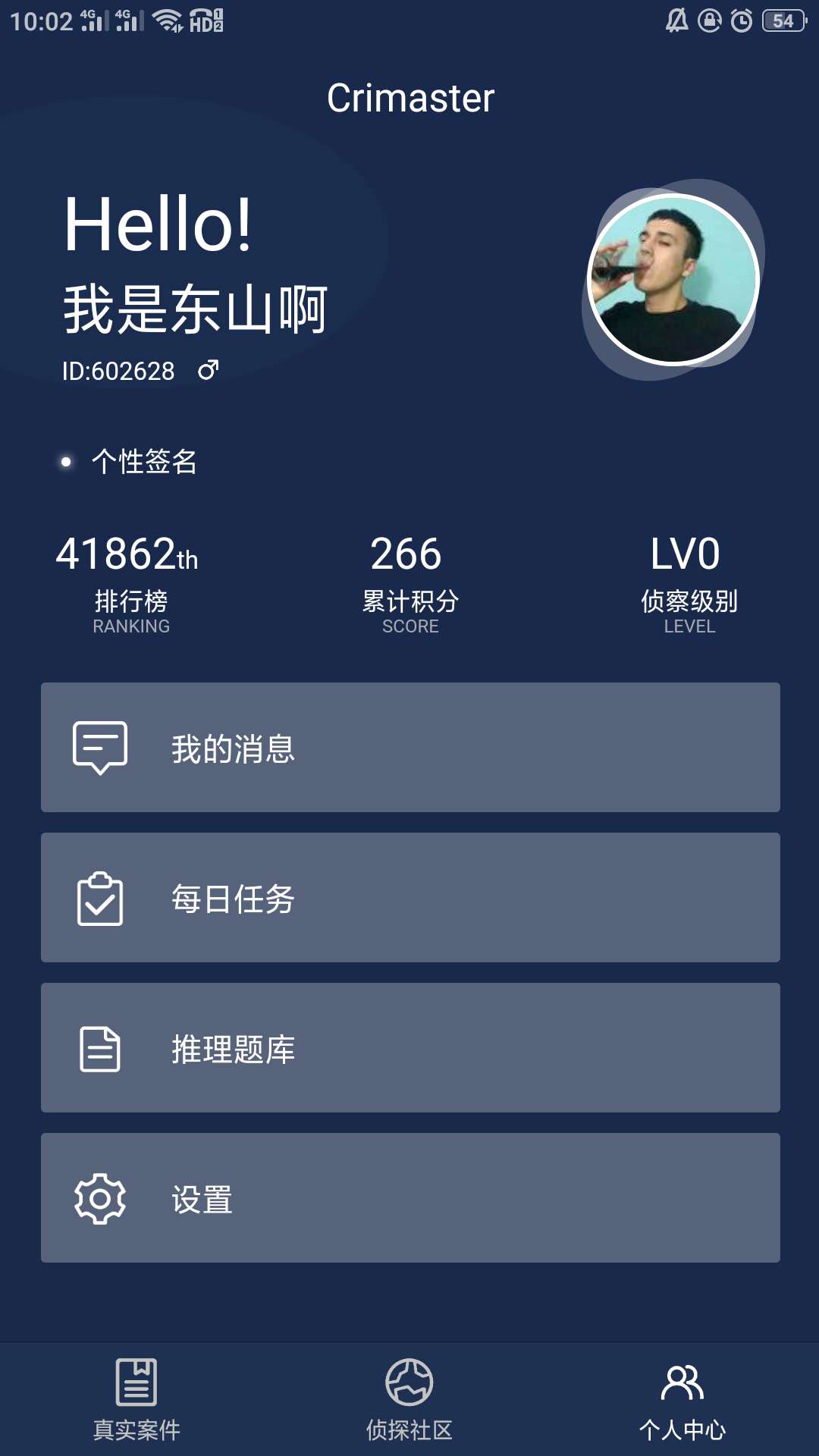Tap the profile avatar photo

click(673, 279)
